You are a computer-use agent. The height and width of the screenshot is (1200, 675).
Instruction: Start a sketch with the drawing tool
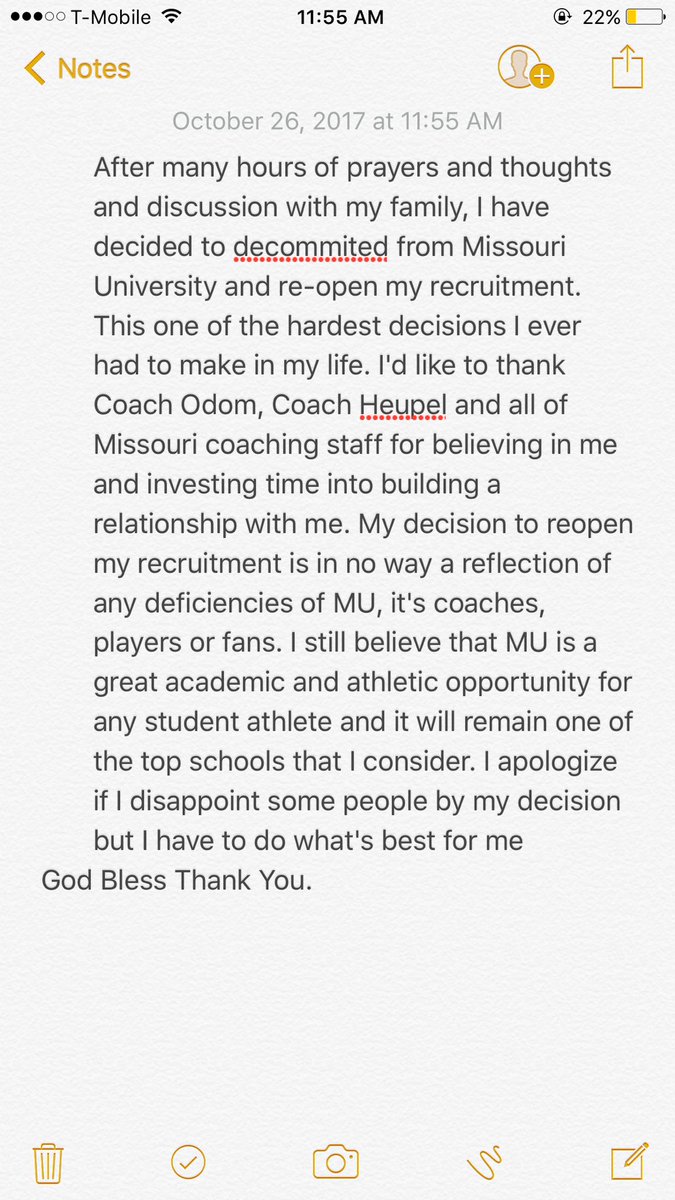[484, 1162]
